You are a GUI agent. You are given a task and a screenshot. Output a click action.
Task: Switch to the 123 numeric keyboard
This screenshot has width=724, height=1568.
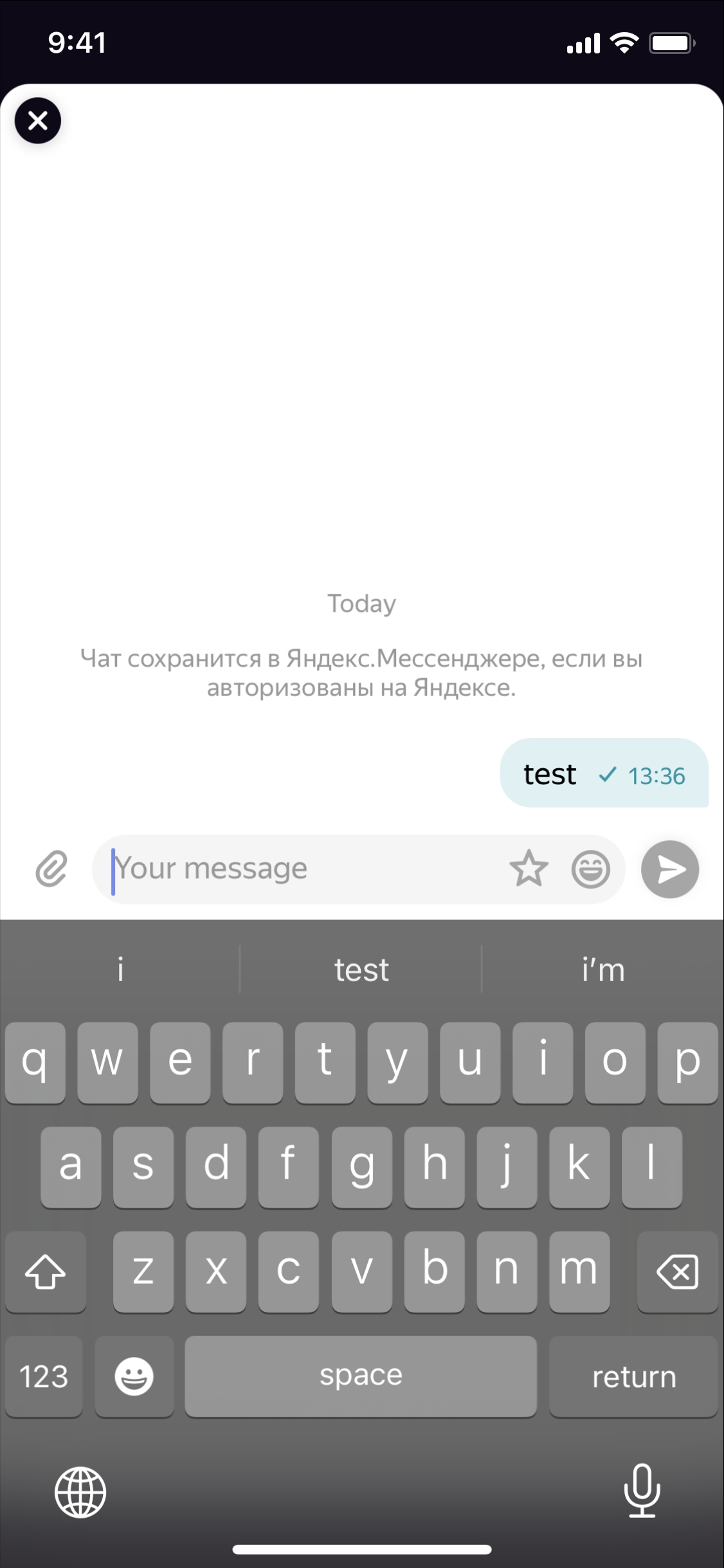[x=44, y=1377]
